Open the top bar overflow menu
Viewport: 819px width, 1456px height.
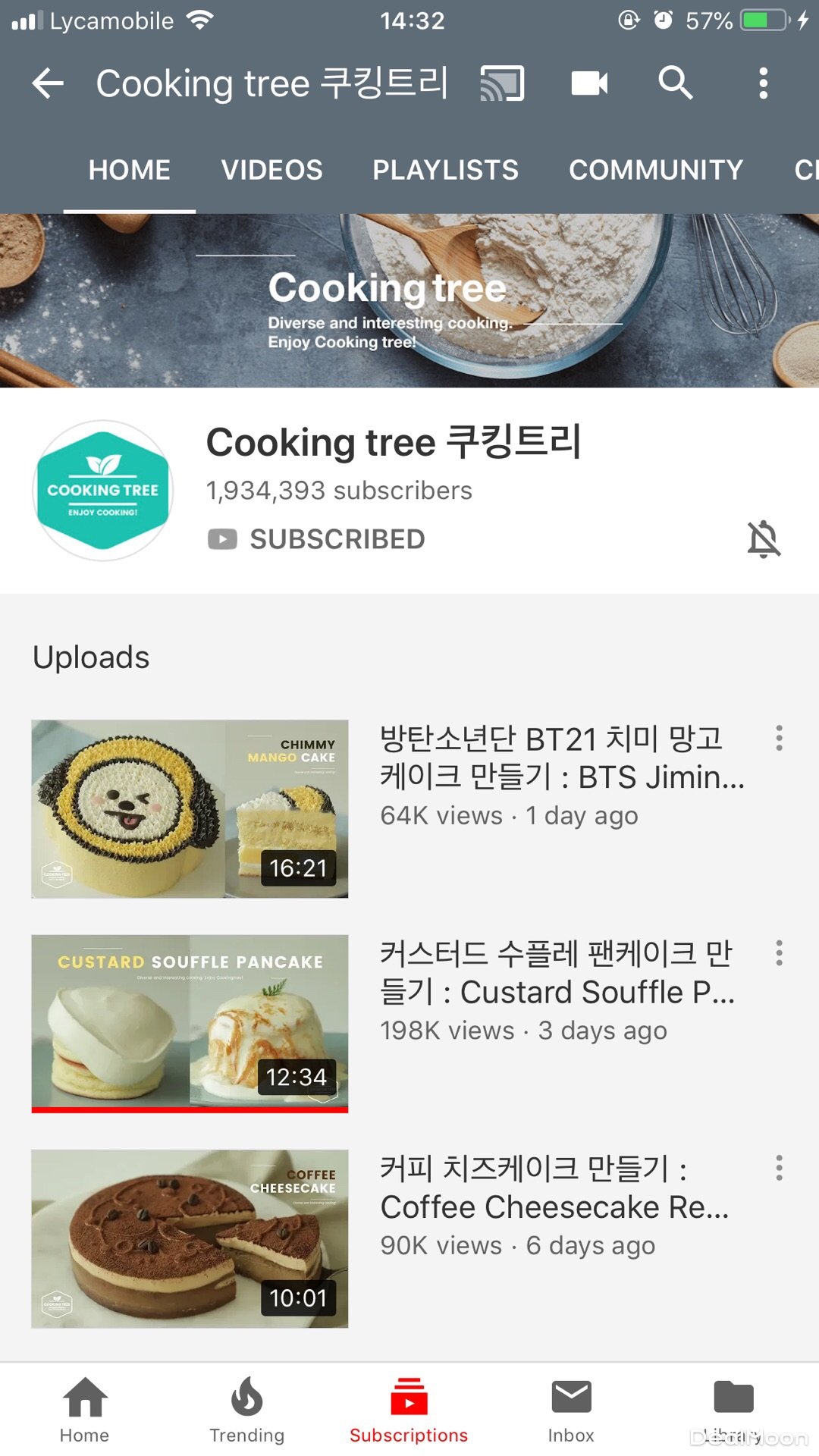pos(763,83)
